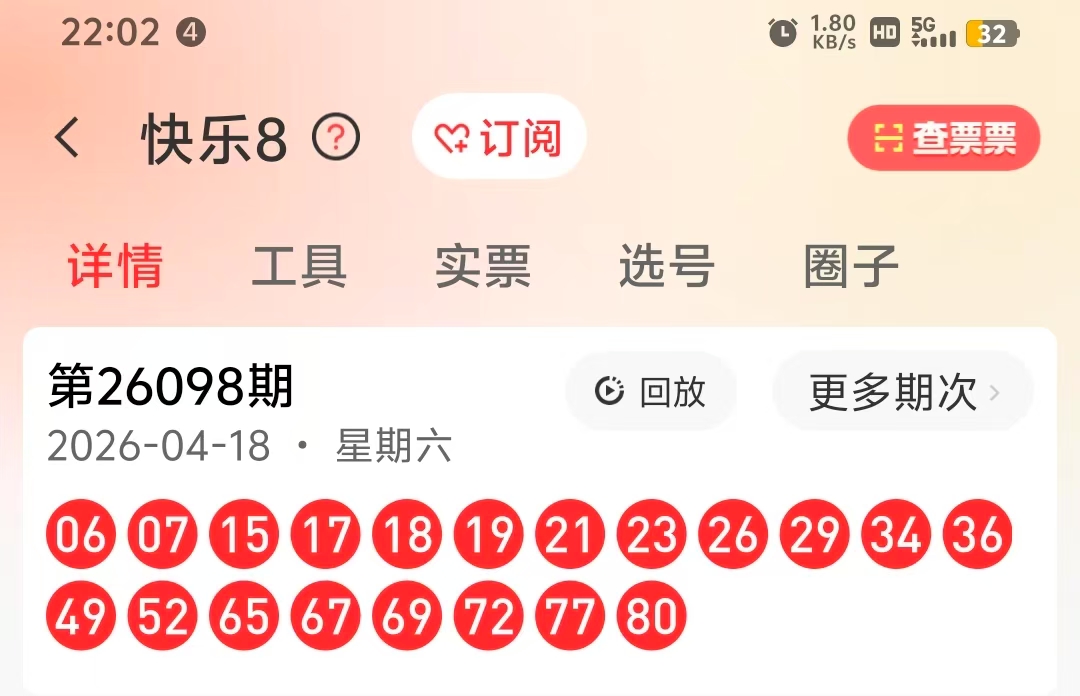This screenshot has width=1080, height=696.
Task: Switch to the 圈子 tab
Action: (x=851, y=266)
